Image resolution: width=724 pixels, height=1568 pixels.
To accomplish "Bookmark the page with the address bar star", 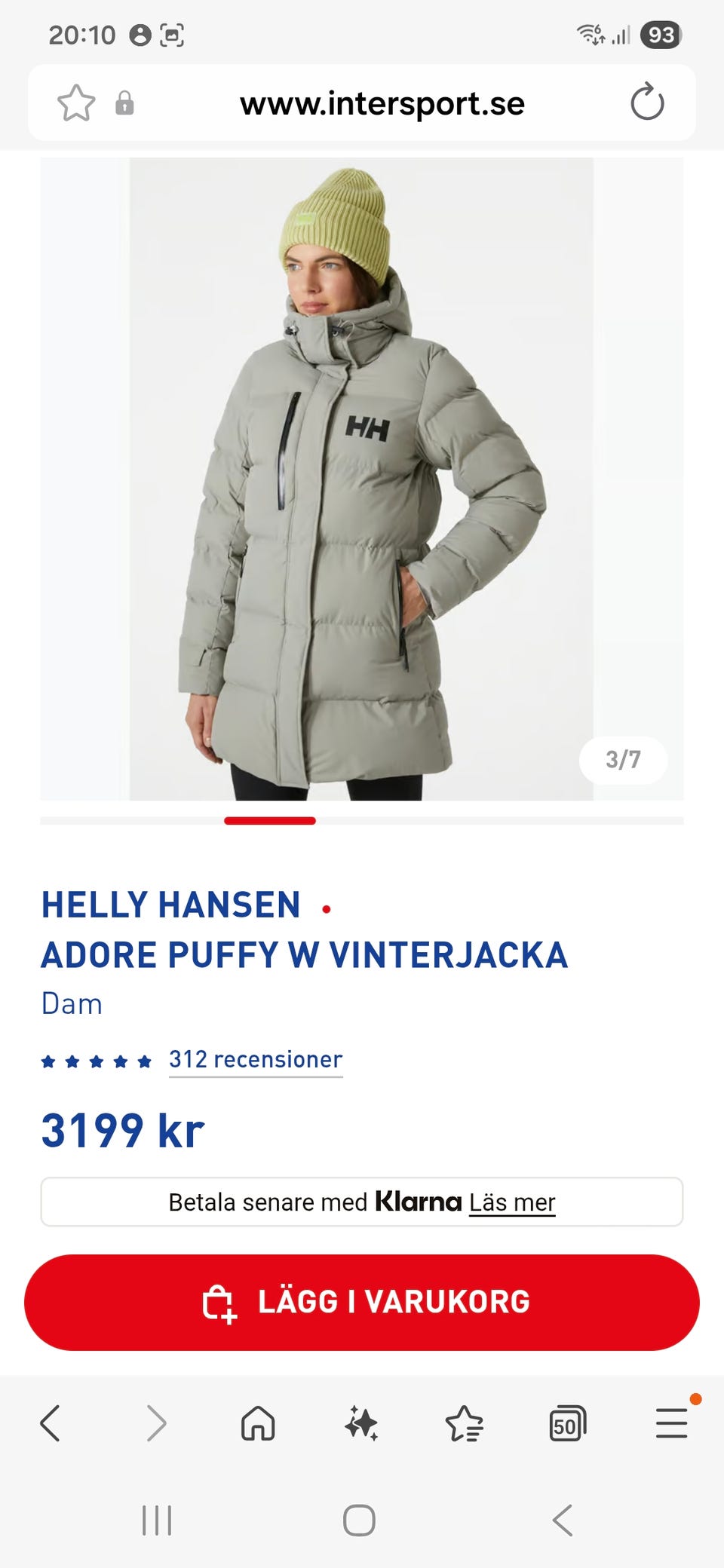I will click(x=75, y=103).
